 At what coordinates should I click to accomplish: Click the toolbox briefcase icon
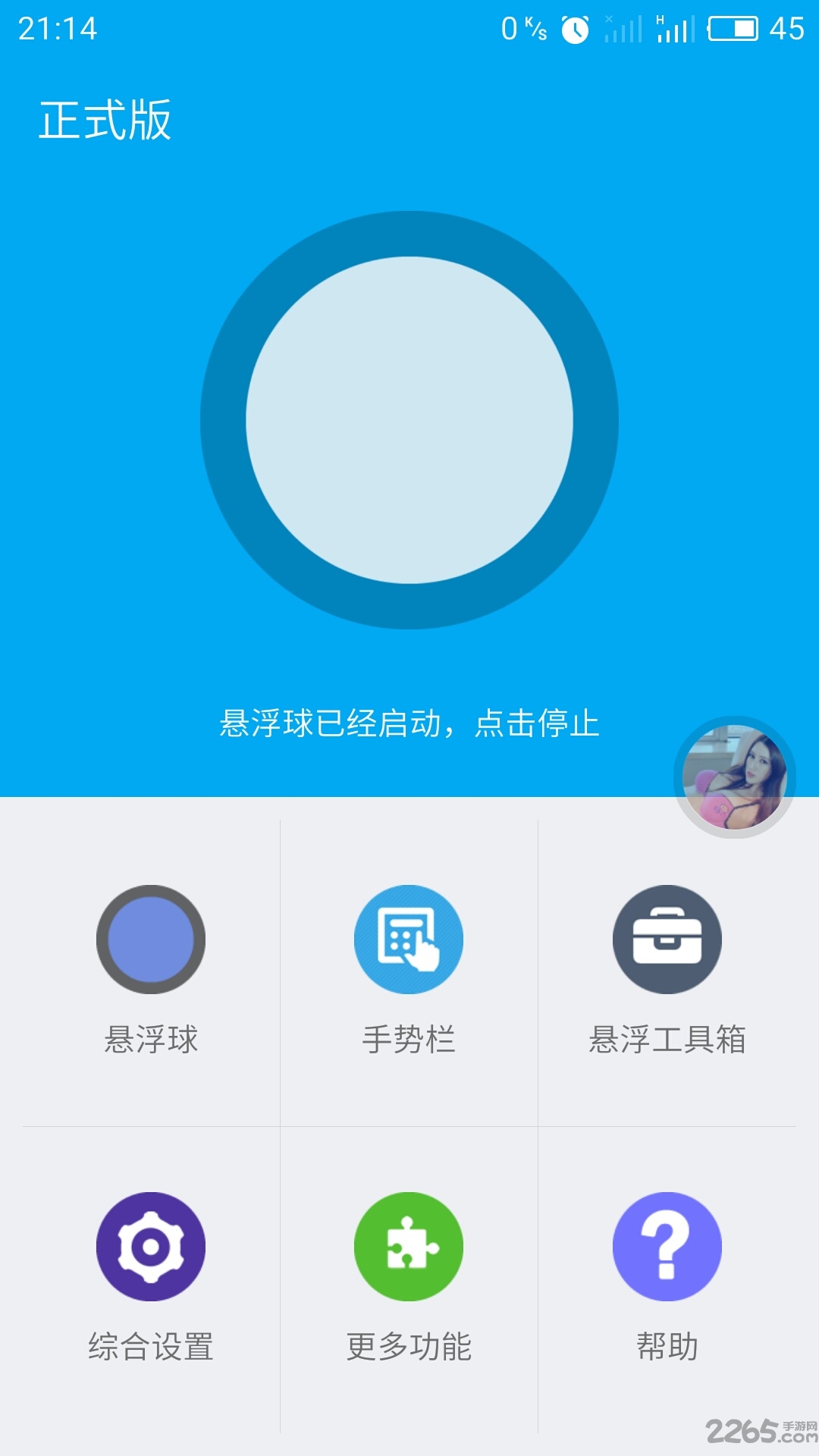(x=666, y=939)
